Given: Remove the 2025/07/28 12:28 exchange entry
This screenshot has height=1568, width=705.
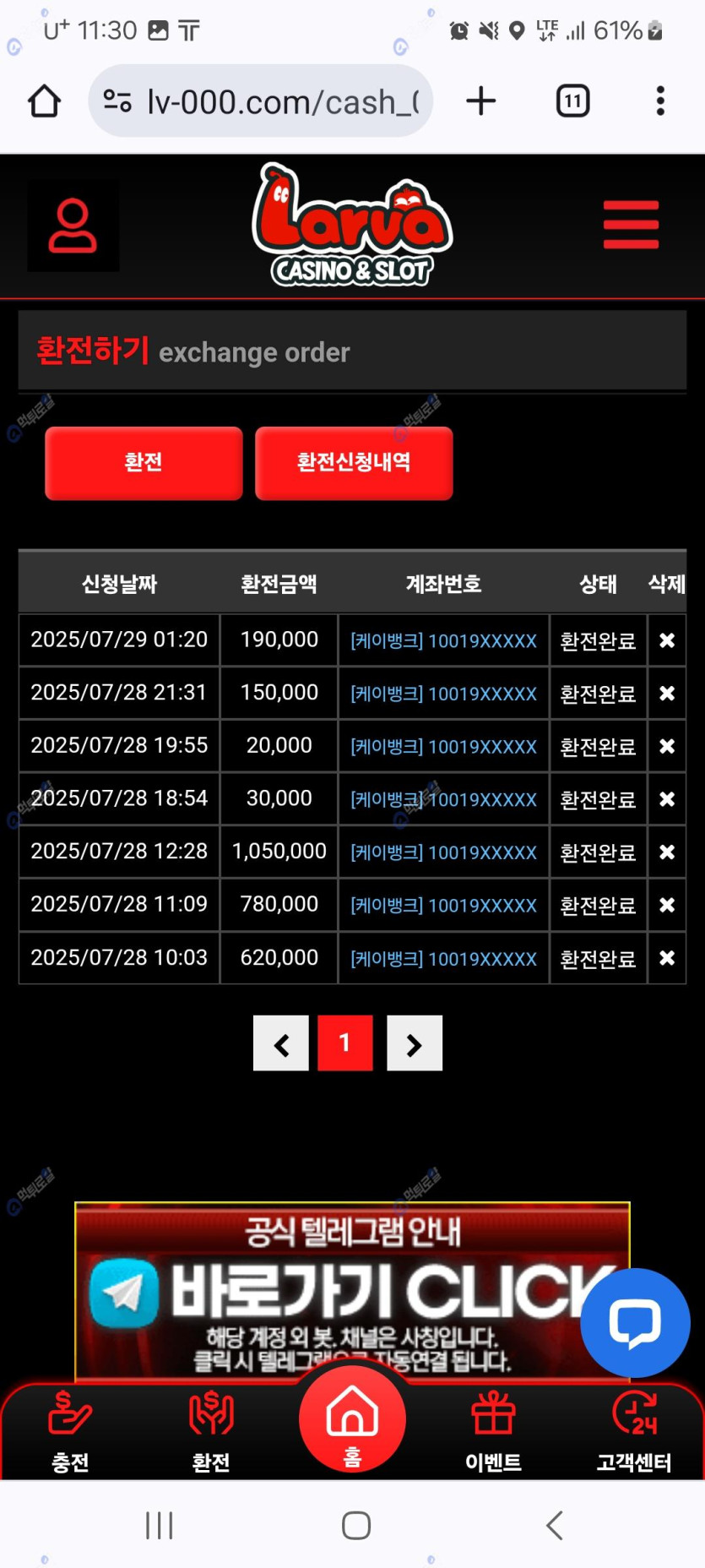Looking at the screenshot, I should coord(667,852).
